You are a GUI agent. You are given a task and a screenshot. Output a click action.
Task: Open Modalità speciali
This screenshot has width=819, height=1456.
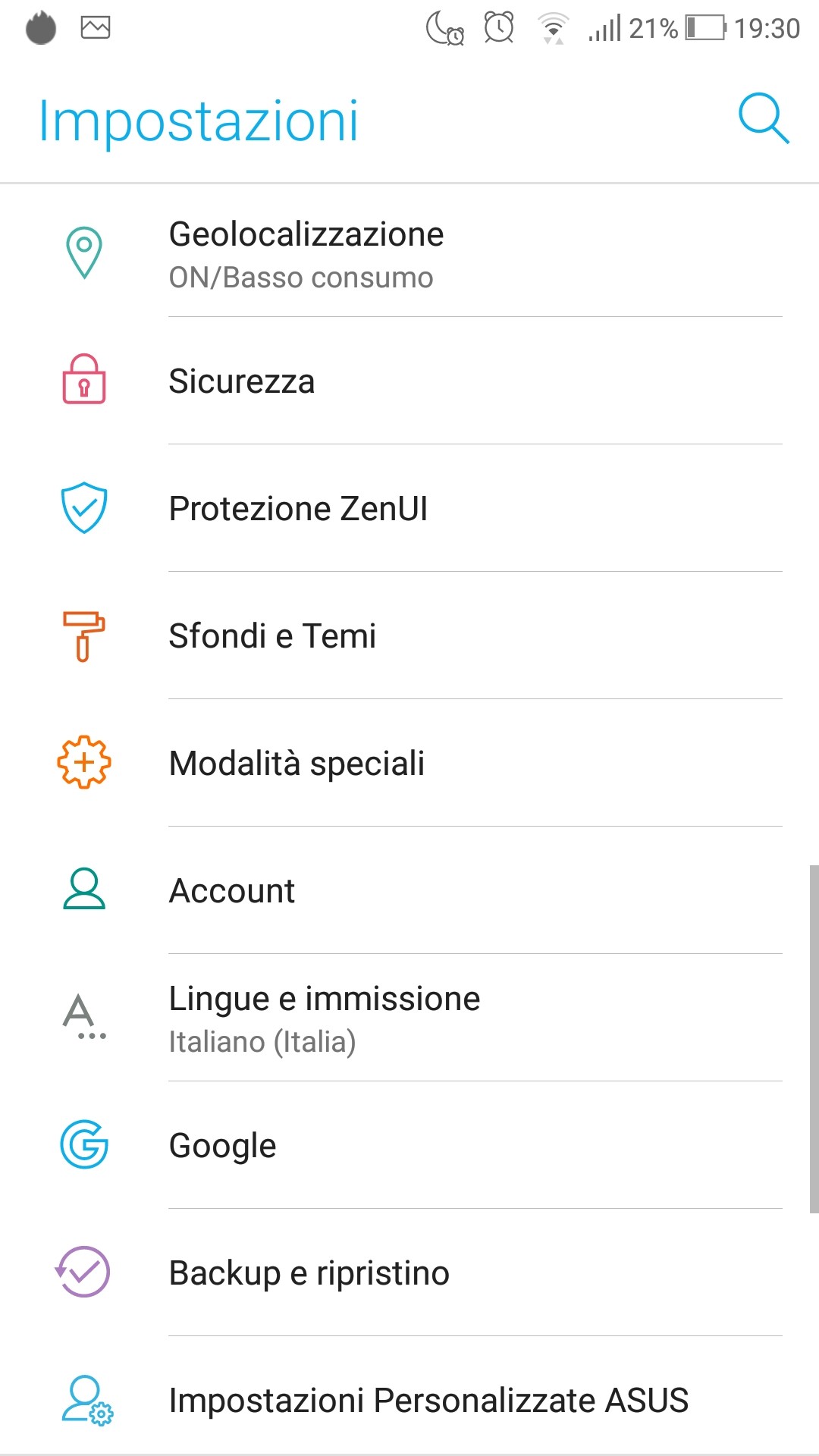point(297,763)
